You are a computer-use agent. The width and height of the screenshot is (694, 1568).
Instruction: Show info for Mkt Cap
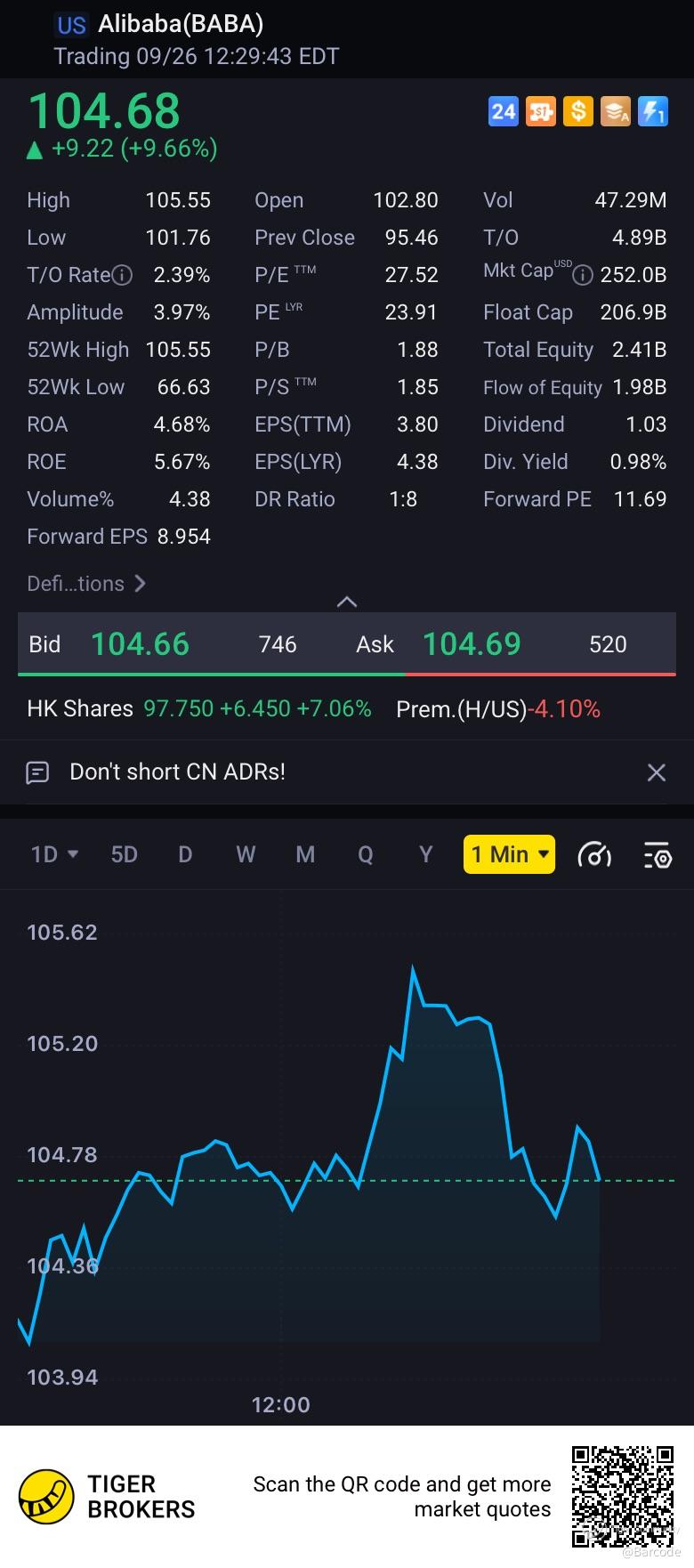pos(583,275)
